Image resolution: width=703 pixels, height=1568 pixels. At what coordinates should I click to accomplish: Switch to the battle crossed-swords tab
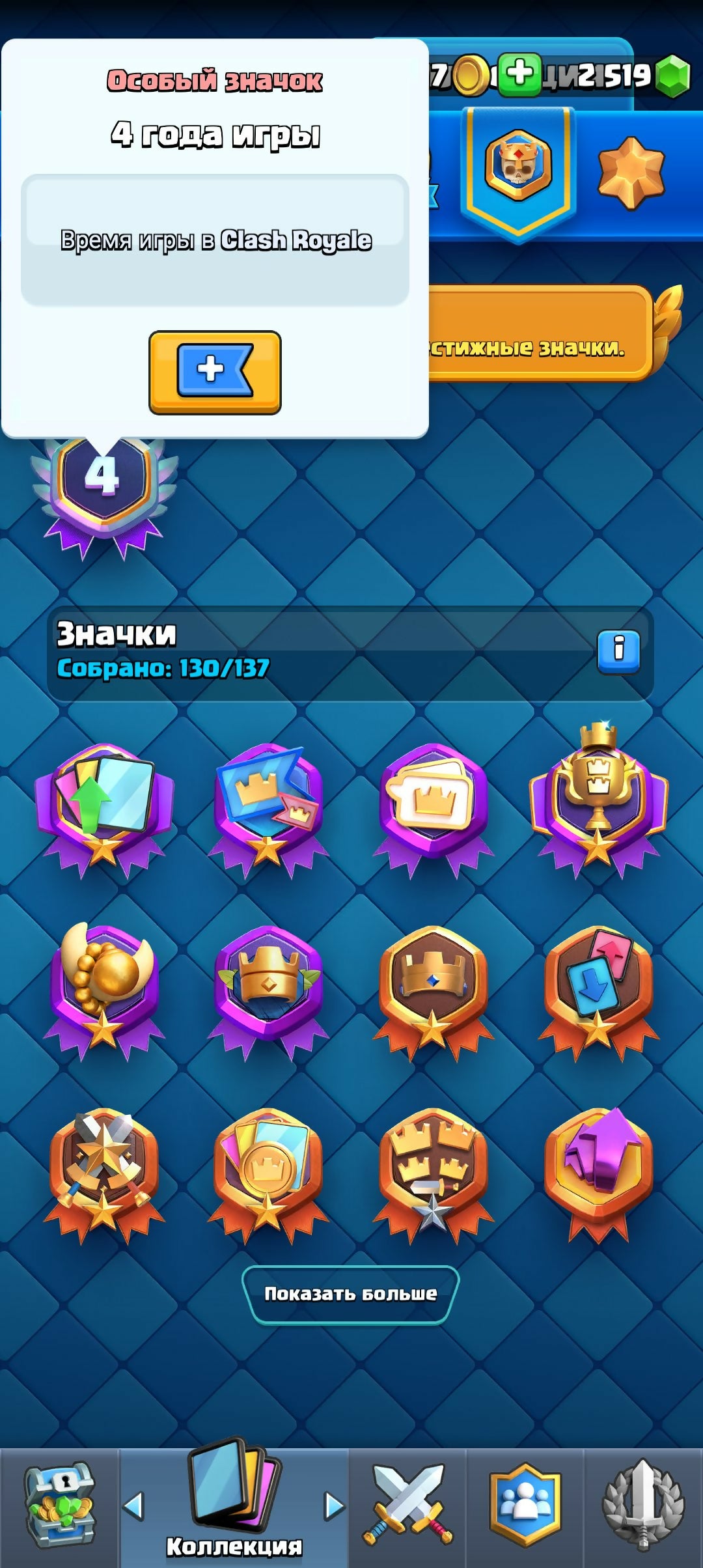click(x=407, y=1505)
